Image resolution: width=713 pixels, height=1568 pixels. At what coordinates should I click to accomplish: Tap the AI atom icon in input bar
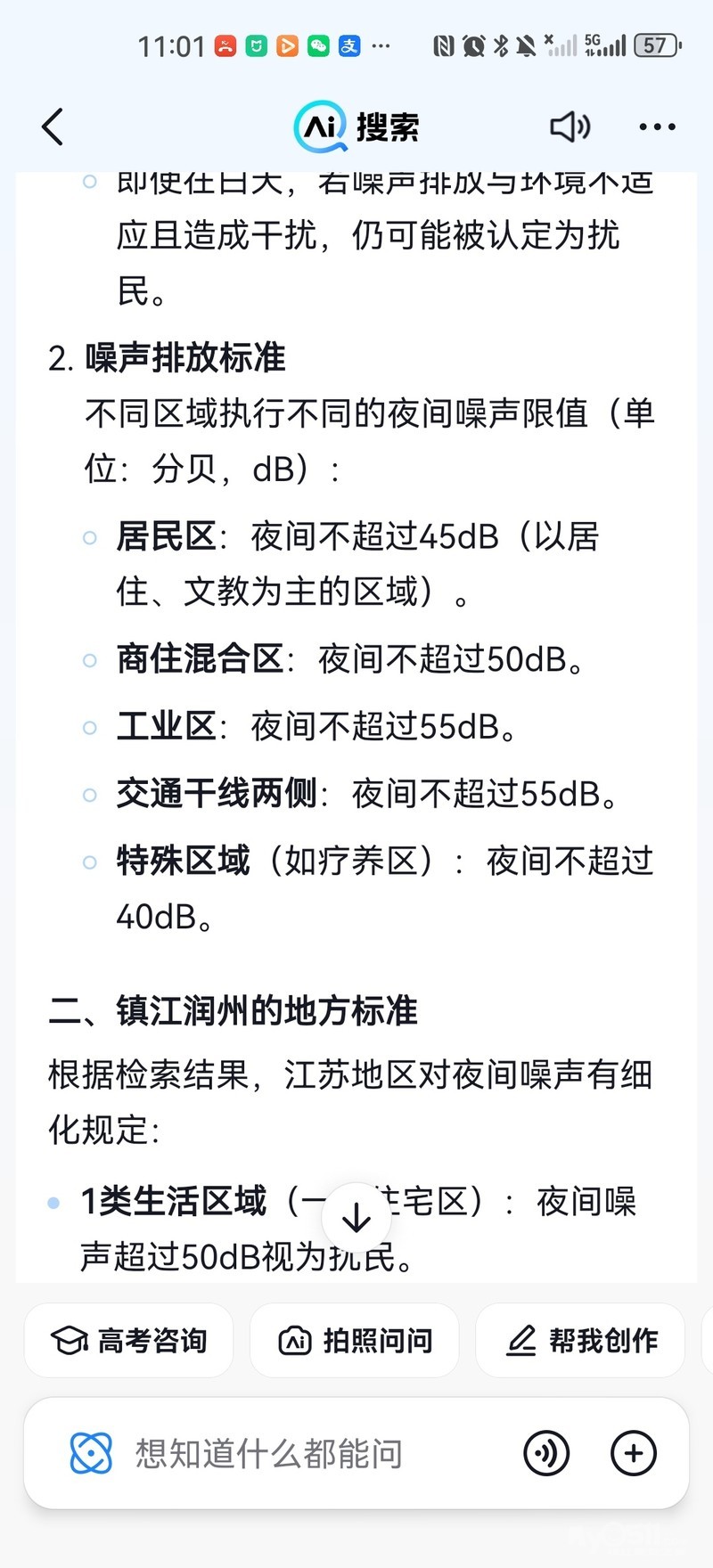click(91, 1453)
